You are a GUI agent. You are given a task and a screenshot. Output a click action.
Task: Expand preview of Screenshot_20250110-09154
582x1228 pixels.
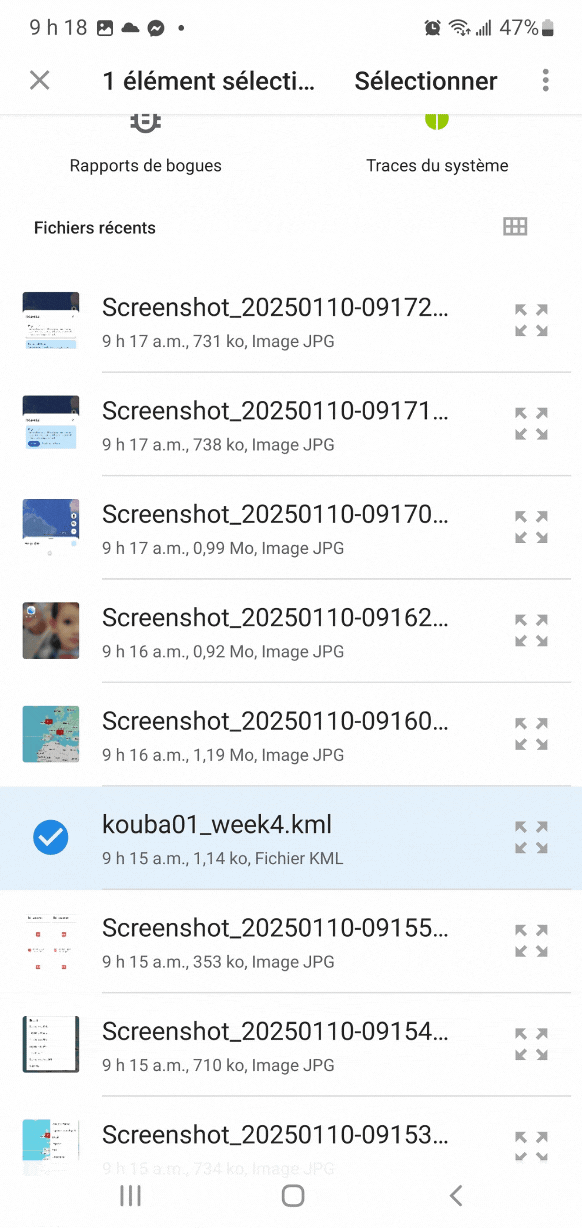point(532,1045)
